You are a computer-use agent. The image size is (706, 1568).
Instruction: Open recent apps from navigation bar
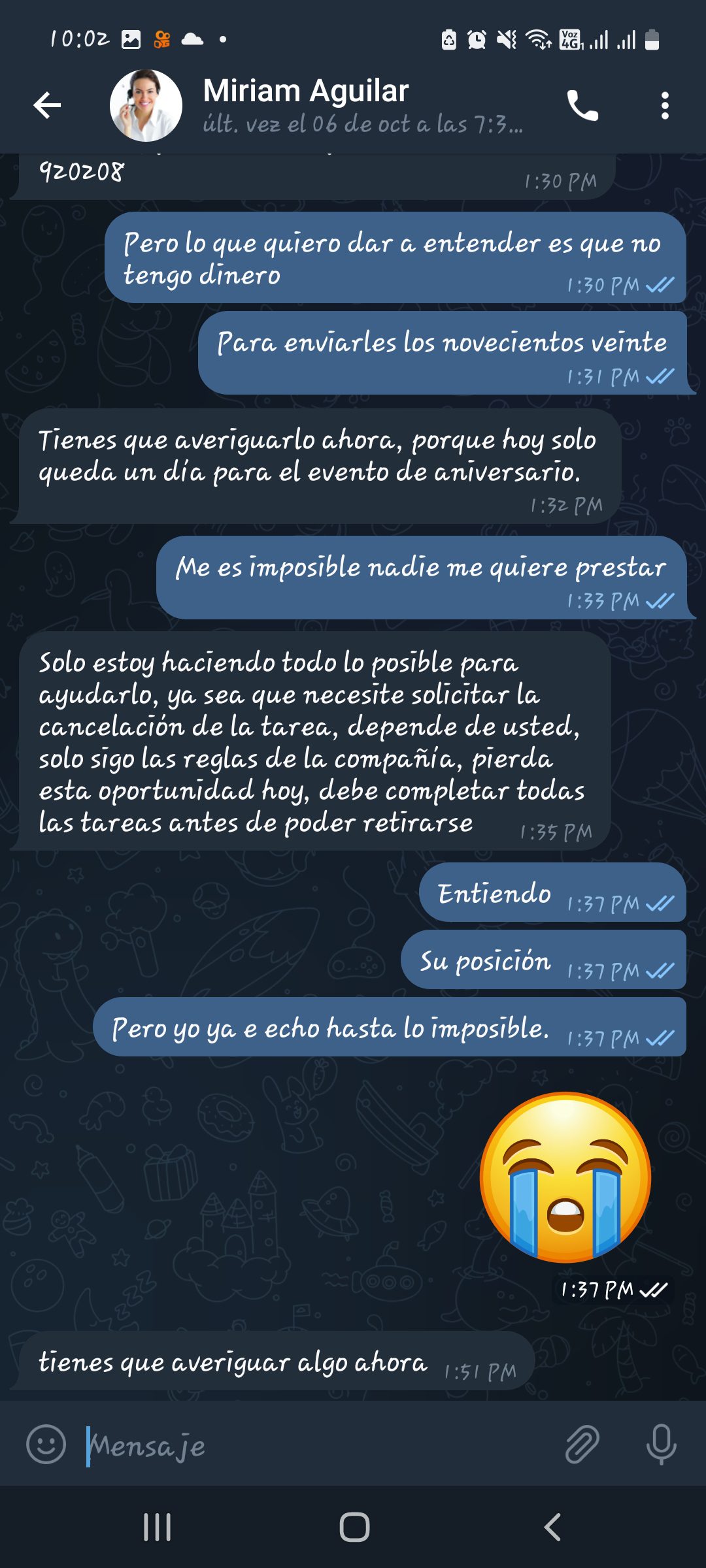157,1527
